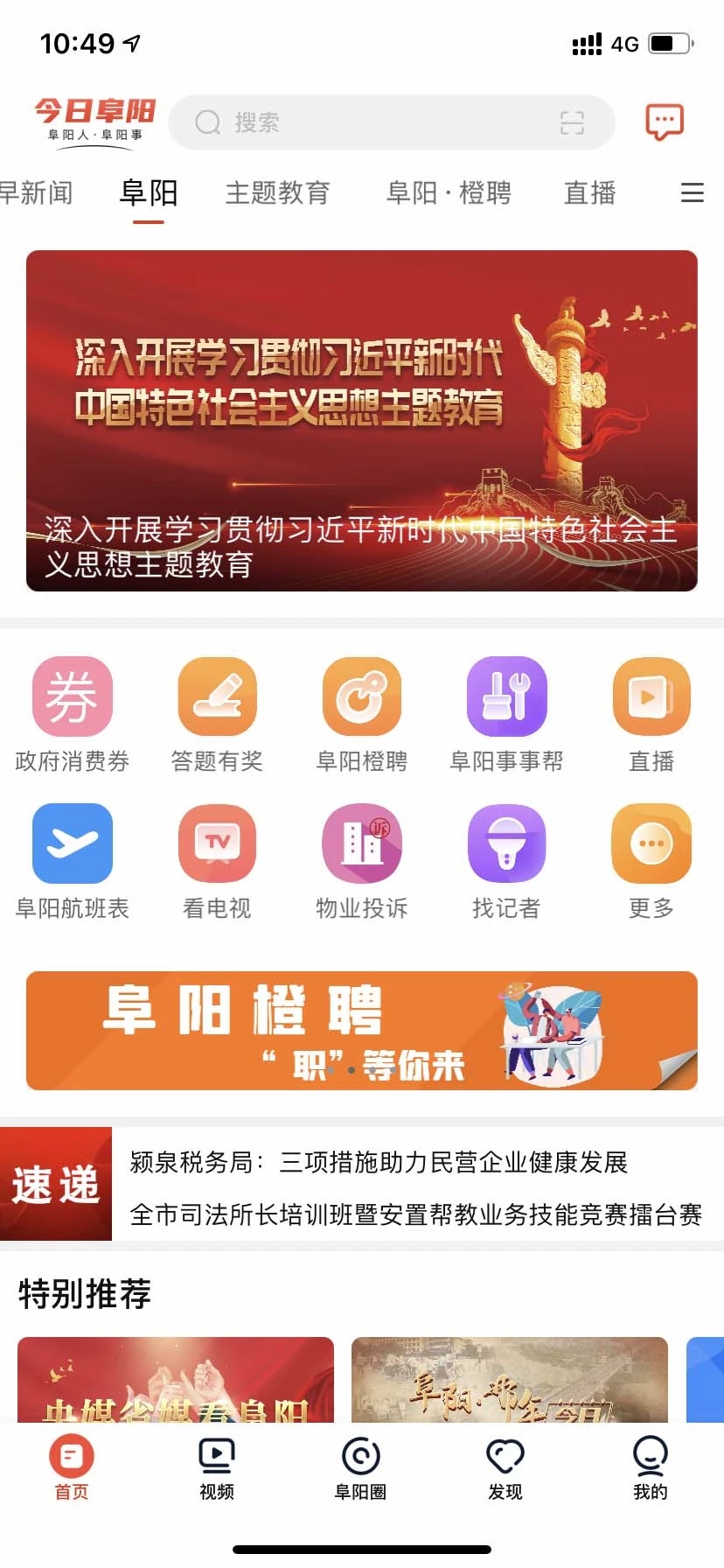Tap the QR code scan icon
The width and height of the screenshot is (724, 1568).
pos(573,122)
